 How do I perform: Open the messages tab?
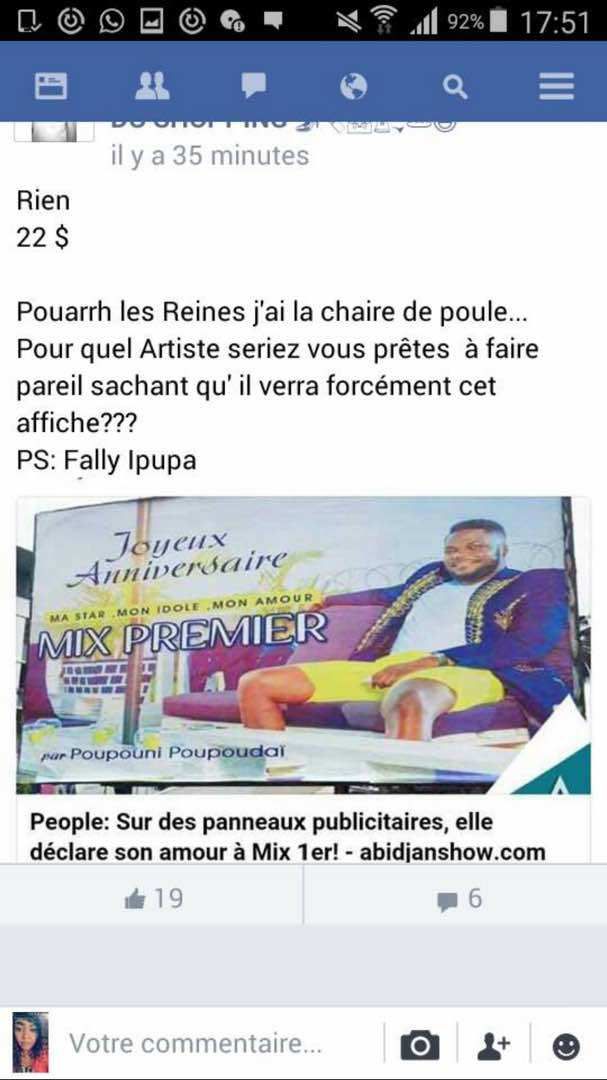(253, 87)
